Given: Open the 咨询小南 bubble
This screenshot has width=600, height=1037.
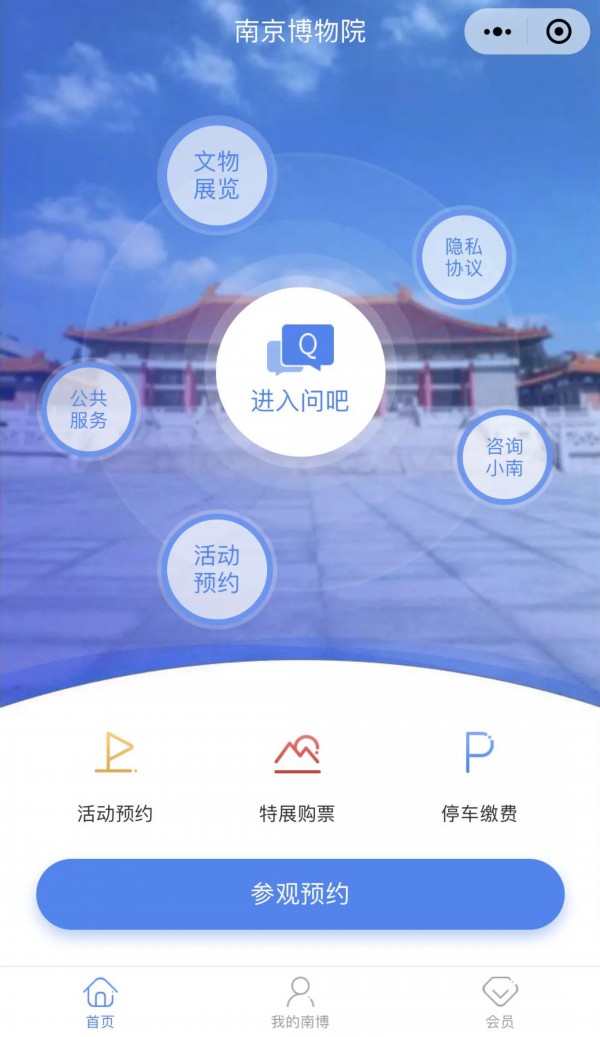Looking at the screenshot, I should [504, 456].
